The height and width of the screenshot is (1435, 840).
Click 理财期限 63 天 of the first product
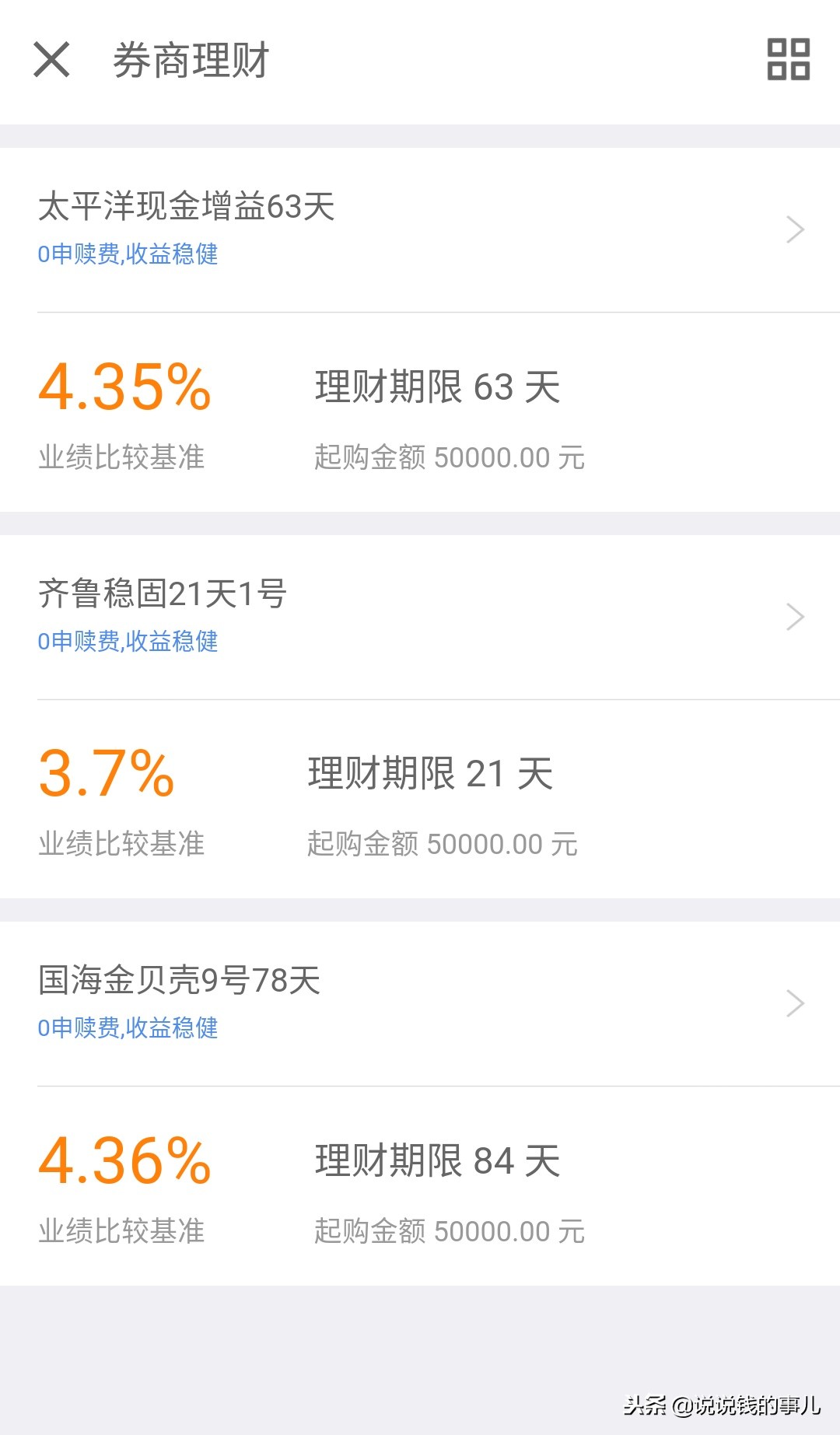[436, 387]
